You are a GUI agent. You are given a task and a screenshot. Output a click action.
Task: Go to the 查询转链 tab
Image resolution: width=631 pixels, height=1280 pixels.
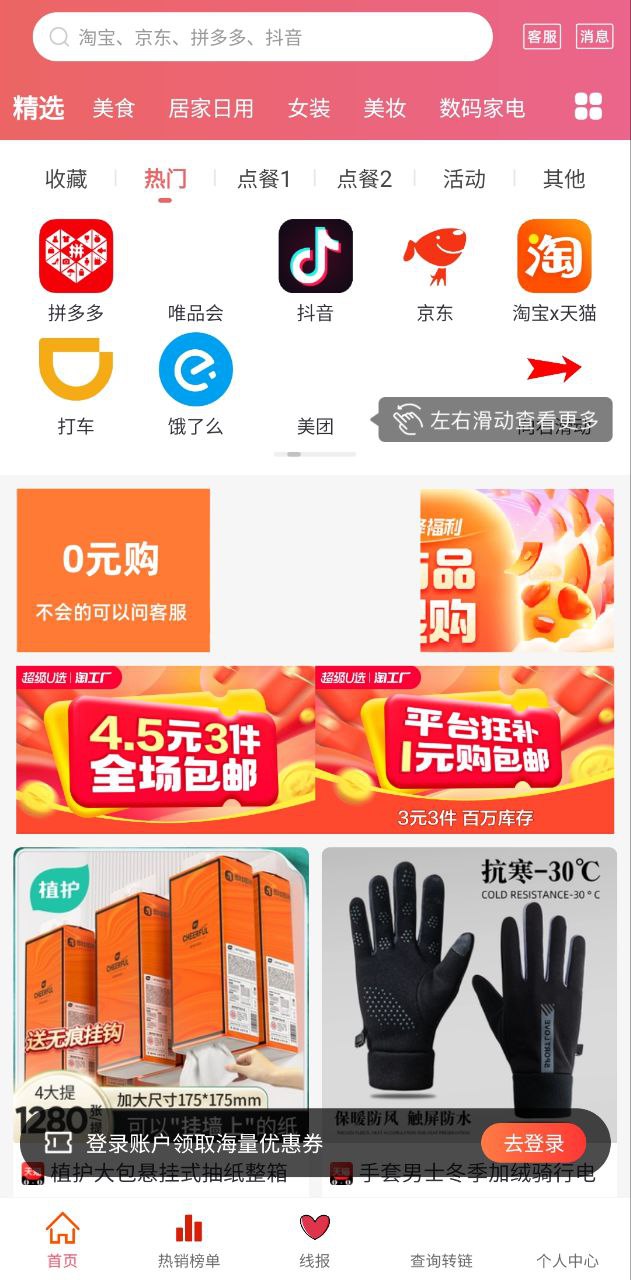tap(441, 1241)
